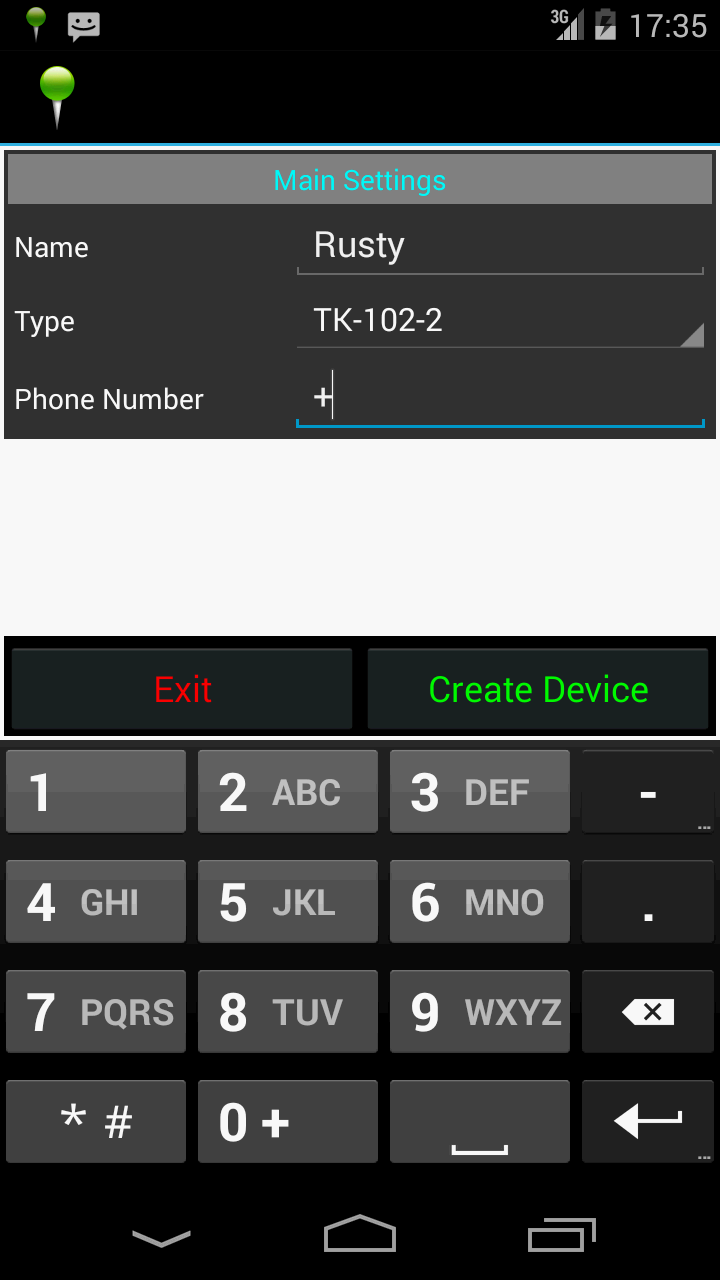This screenshot has width=720, height=1280.
Task: Hit the 9 WXYZ key
Action: coord(480,1012)
